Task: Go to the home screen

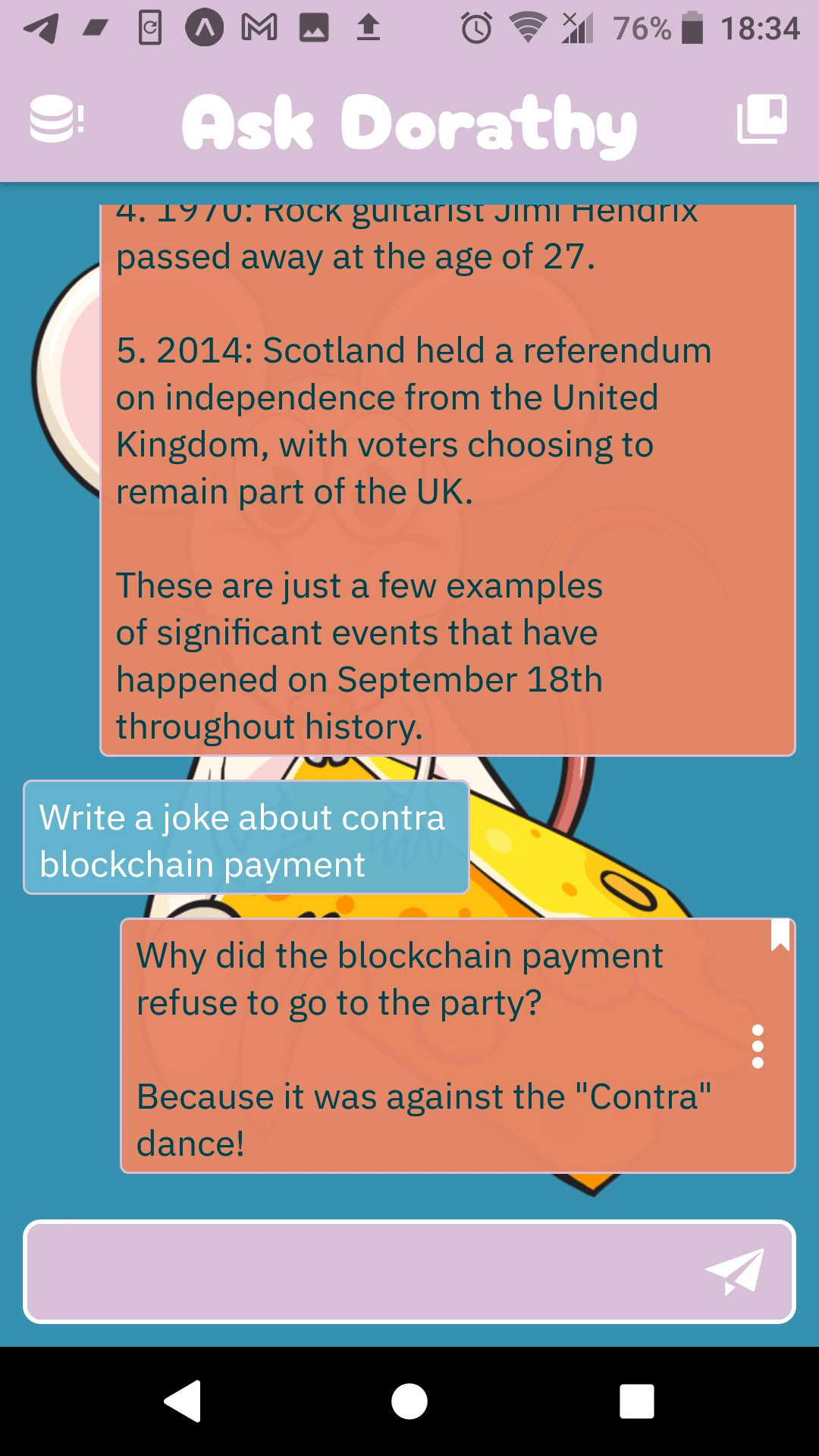Action: click(x=409, y=1401)
